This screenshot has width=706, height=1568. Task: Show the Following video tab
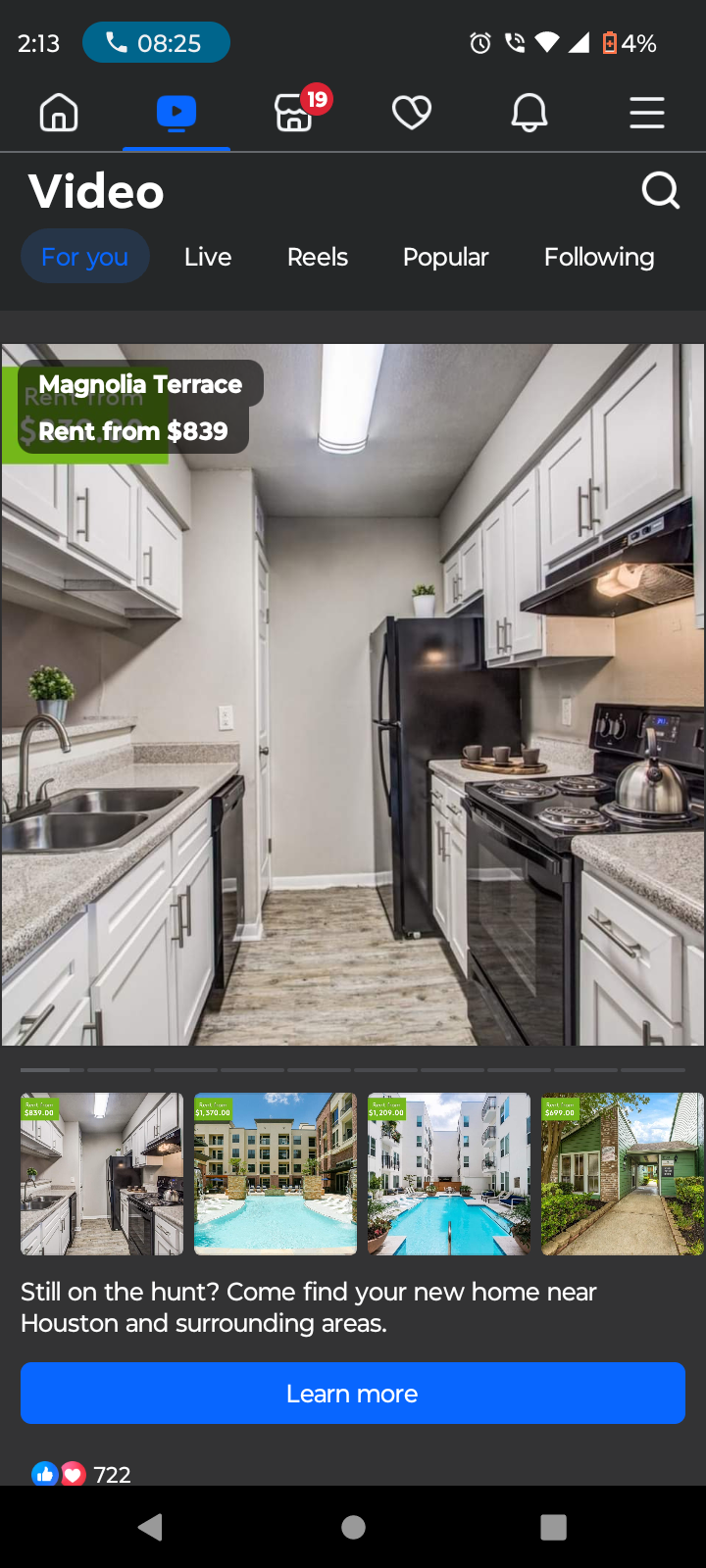(x=599, y=257)
